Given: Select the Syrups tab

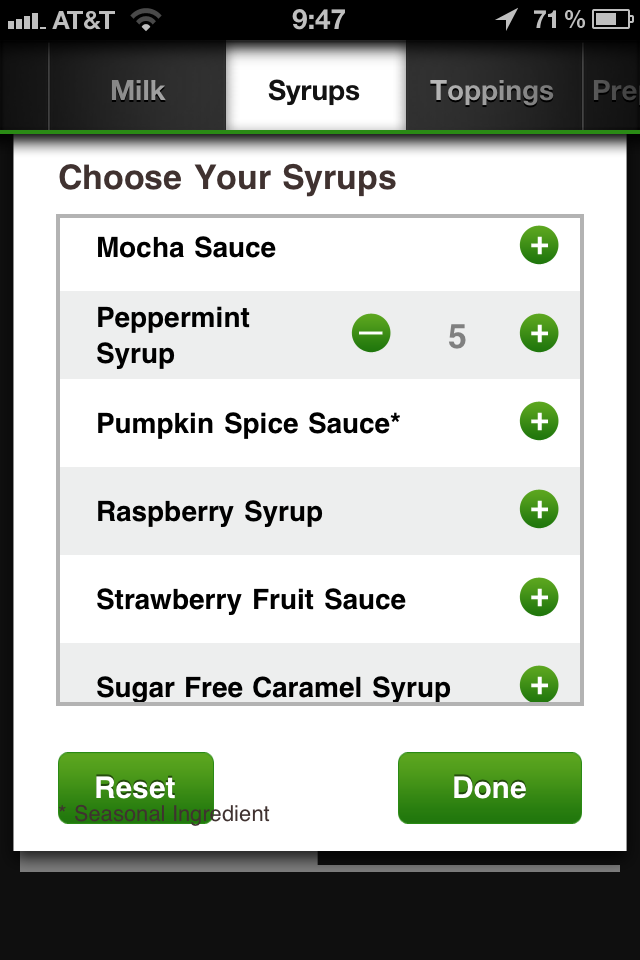Looking at the screenshot, I should pyautogui.click(x=314, y=91).
